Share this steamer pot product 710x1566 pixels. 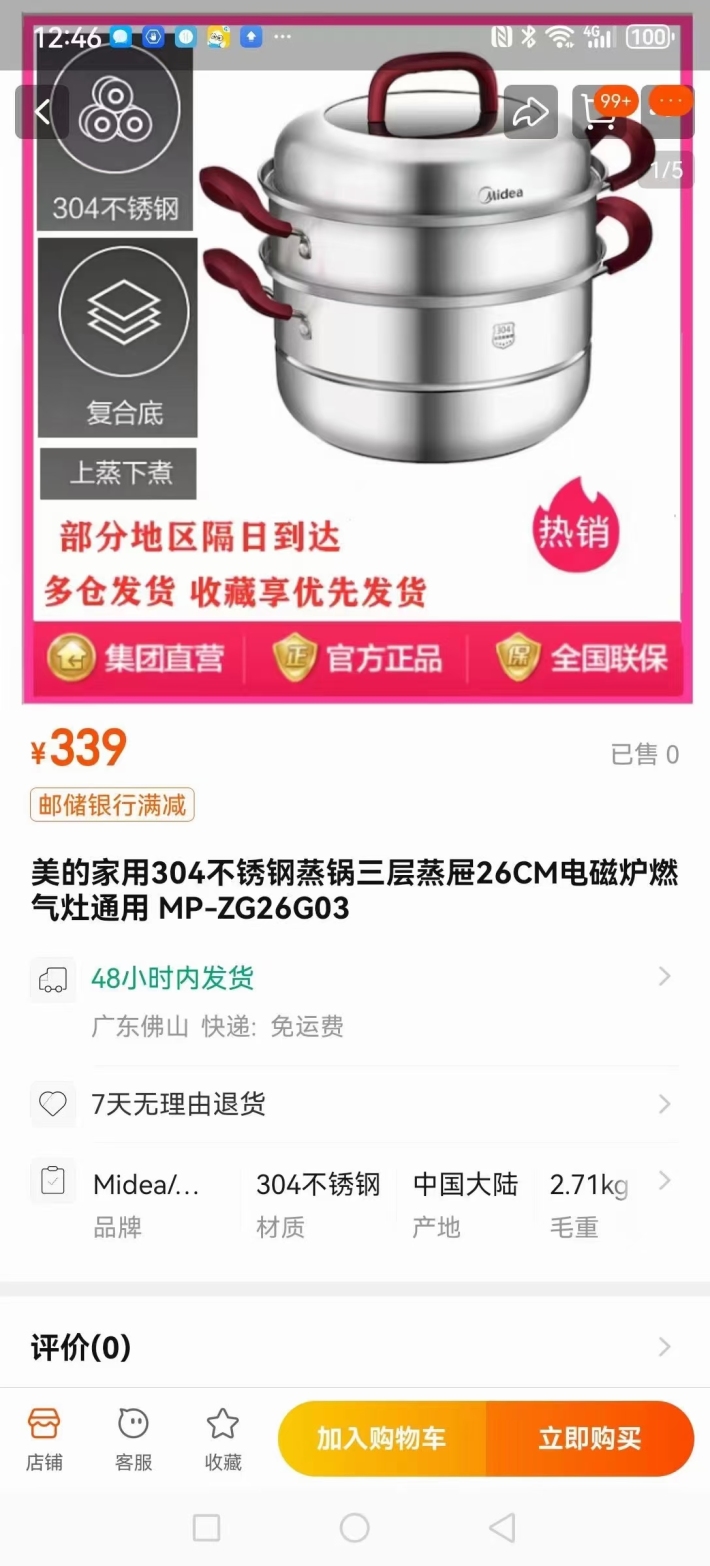pos(530,111)
